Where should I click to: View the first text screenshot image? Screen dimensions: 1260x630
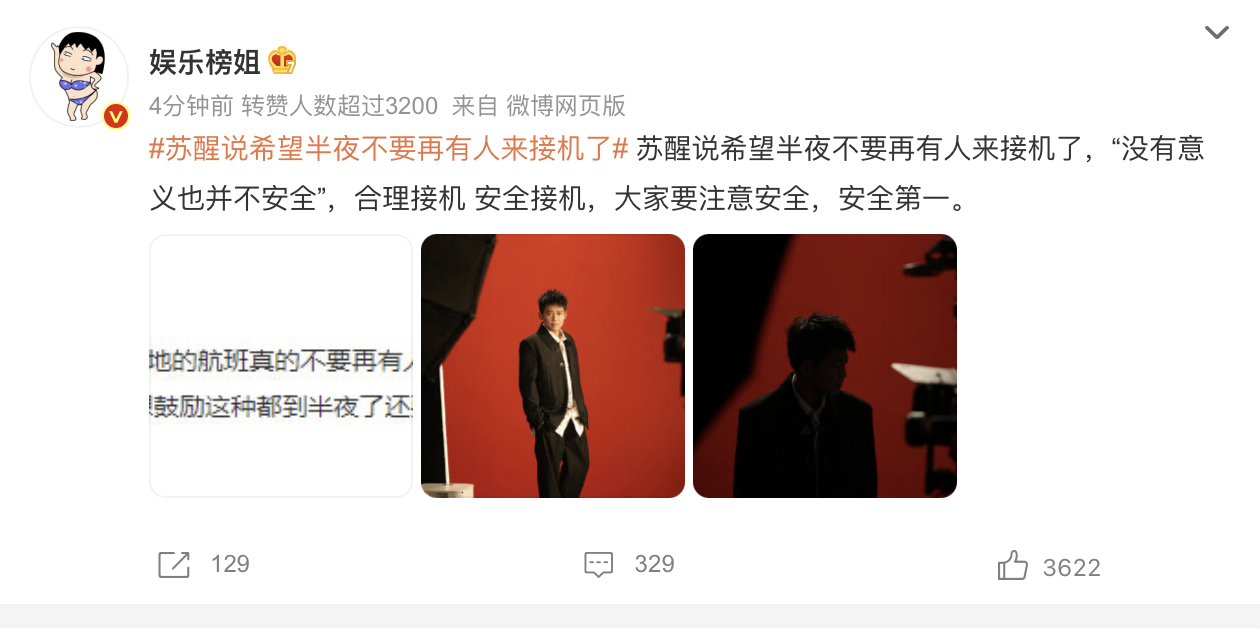coord(281,366)
